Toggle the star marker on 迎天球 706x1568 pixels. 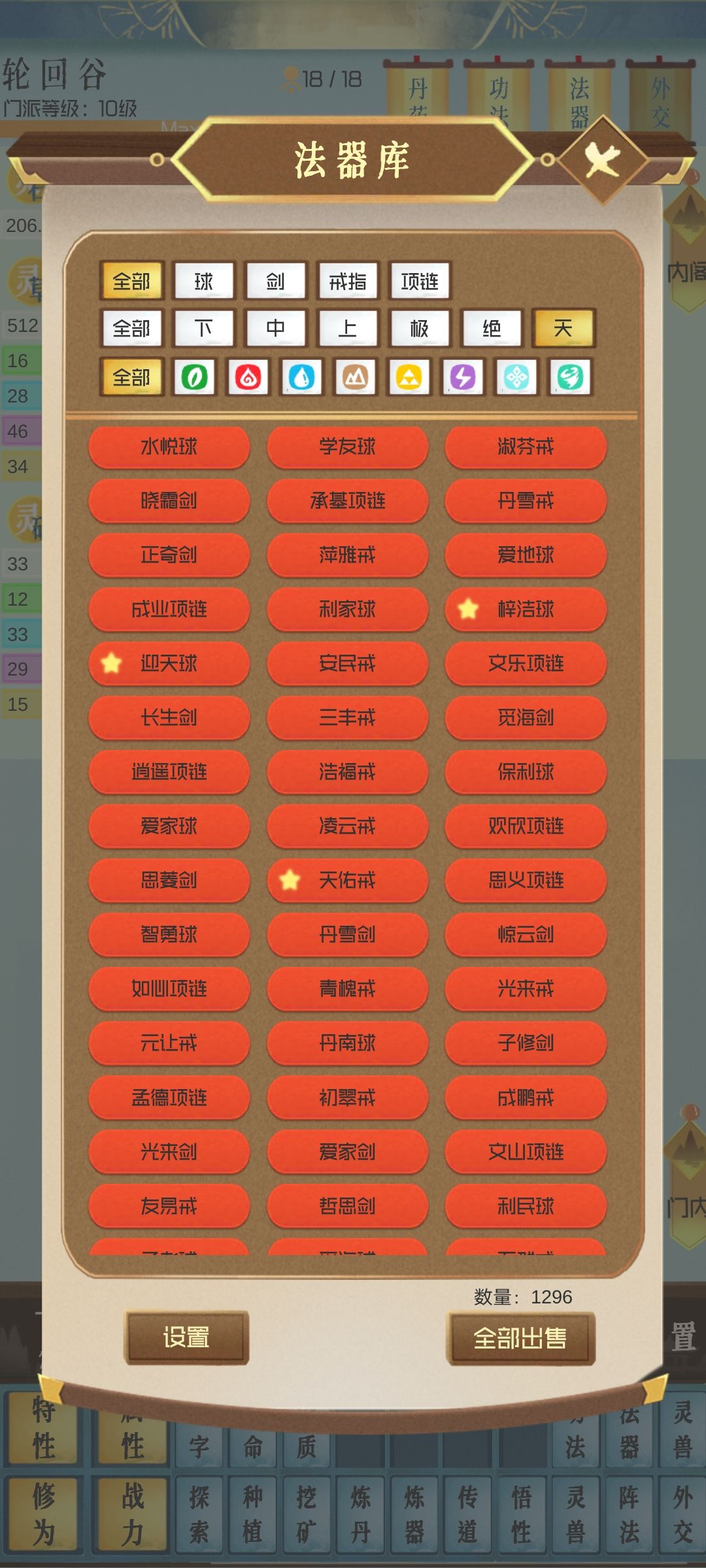111,663
